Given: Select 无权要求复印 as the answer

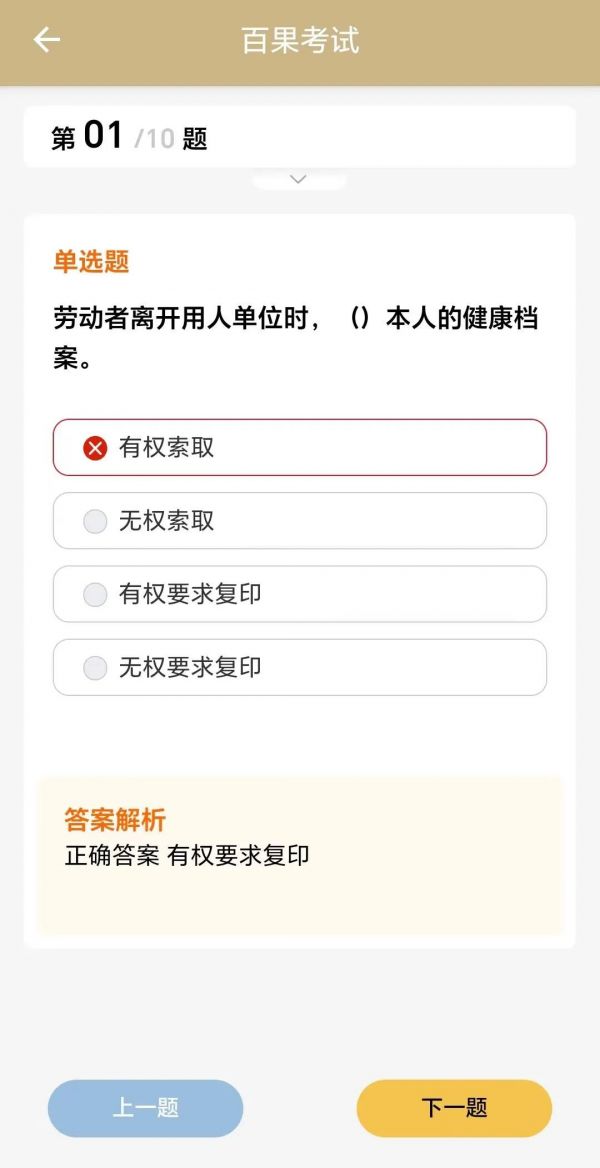Looking at the screenshot, I should coord(299,667).
